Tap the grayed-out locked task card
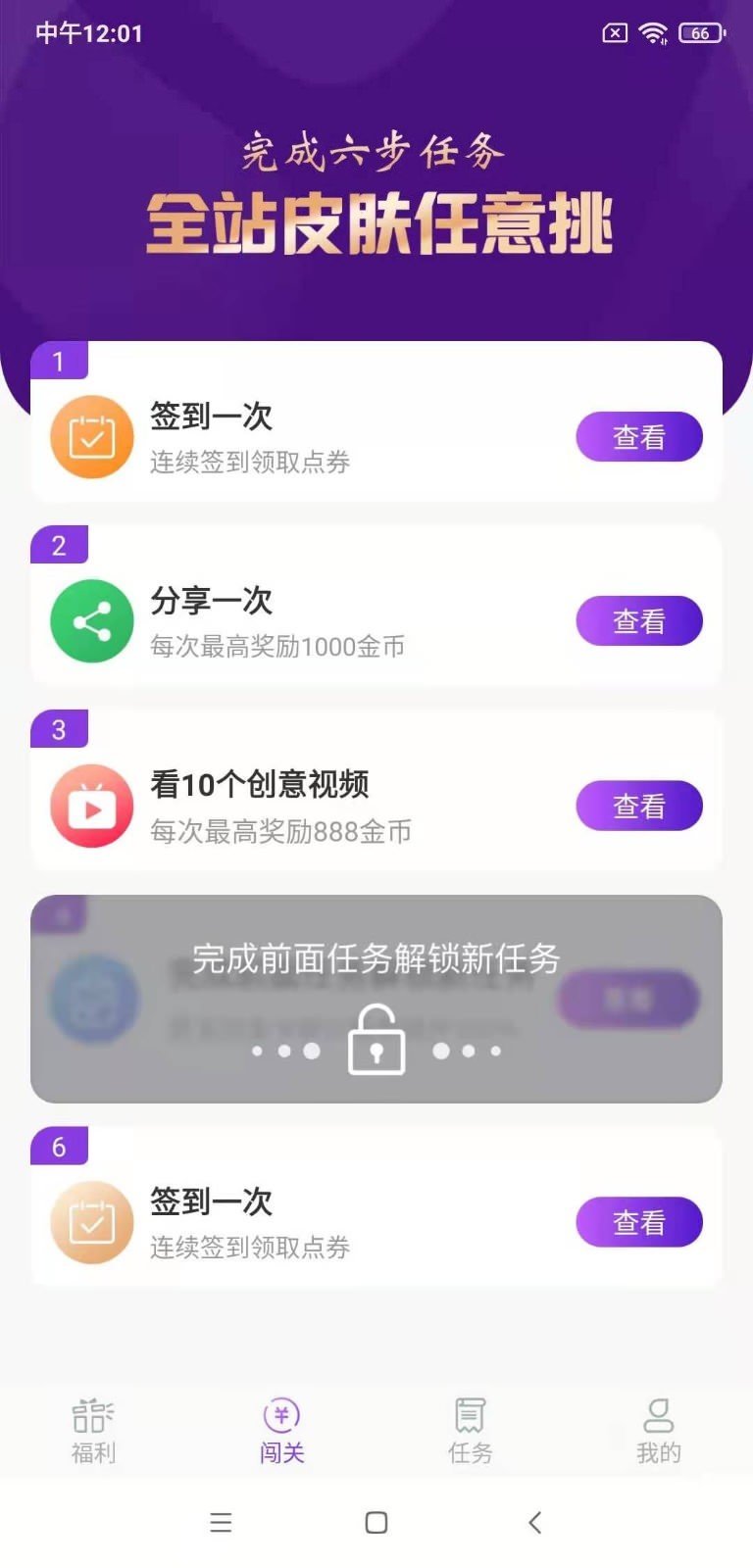Viewport: 753px width, 1568px height. [x=376, y=1000]
